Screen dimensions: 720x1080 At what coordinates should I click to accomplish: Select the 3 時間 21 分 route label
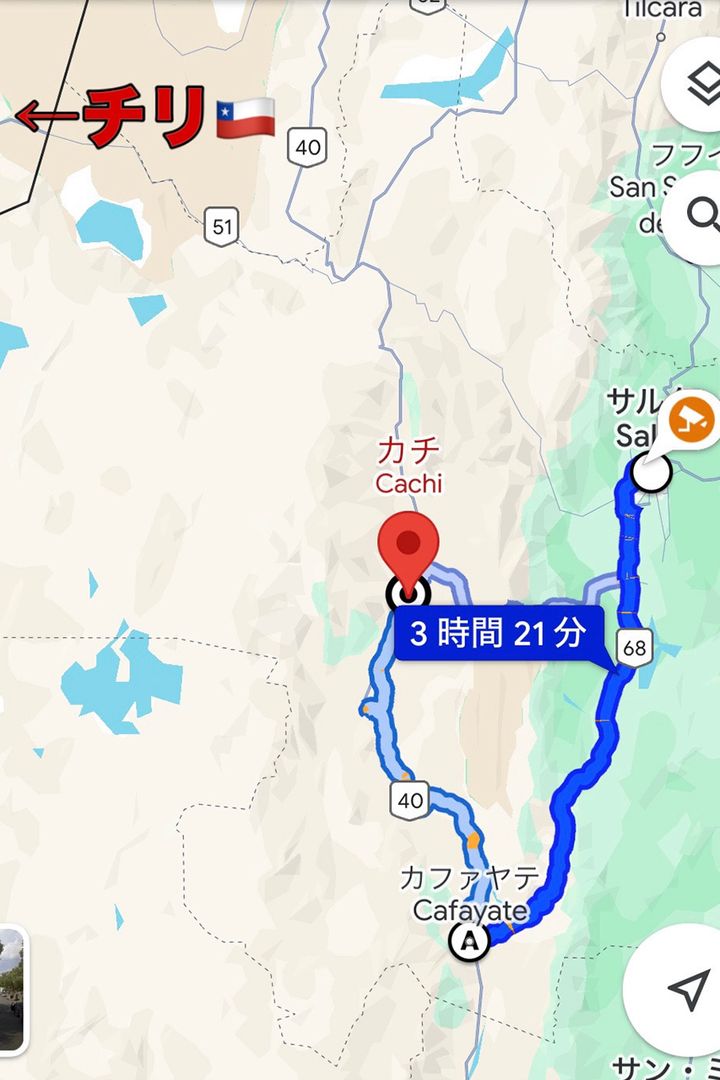[x=500, y=633]
